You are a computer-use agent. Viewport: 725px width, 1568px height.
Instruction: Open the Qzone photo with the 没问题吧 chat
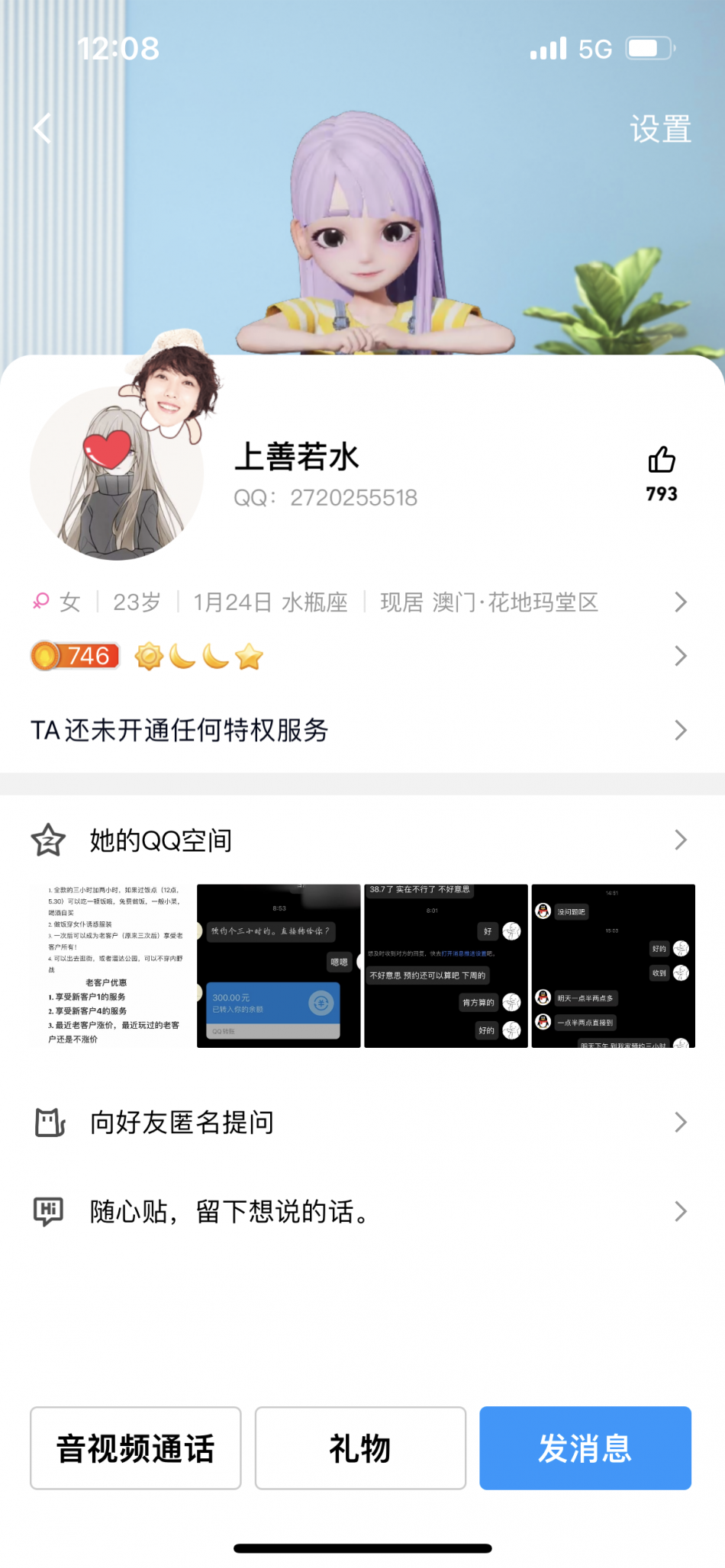point(613,966)
